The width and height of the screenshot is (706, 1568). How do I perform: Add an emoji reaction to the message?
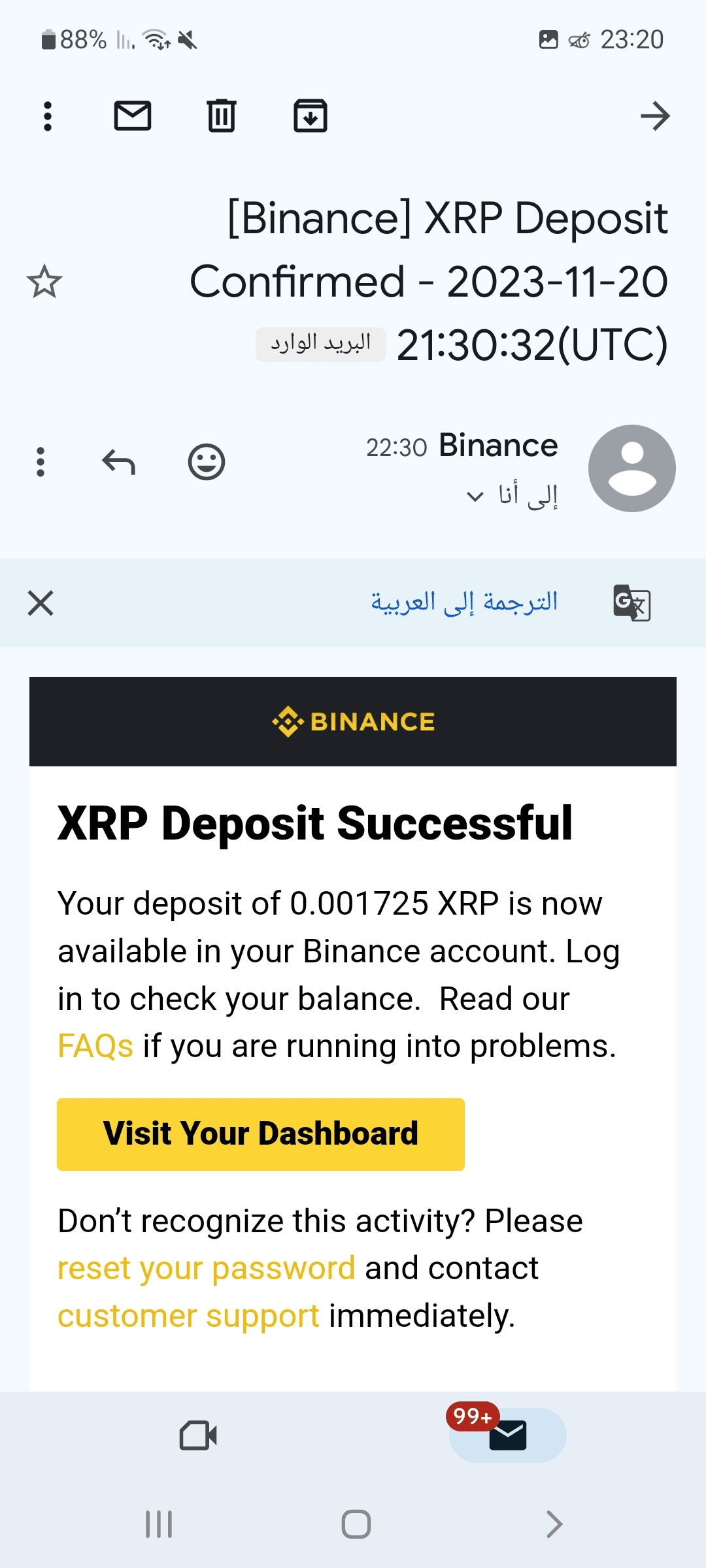point(207,462)
